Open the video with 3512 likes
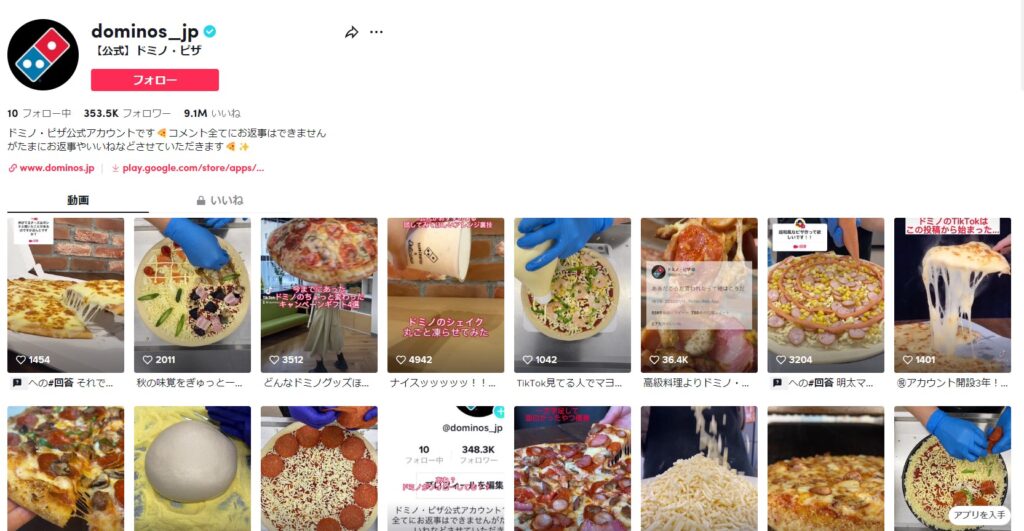The image size is (1024, 531). tap(319, 295)
